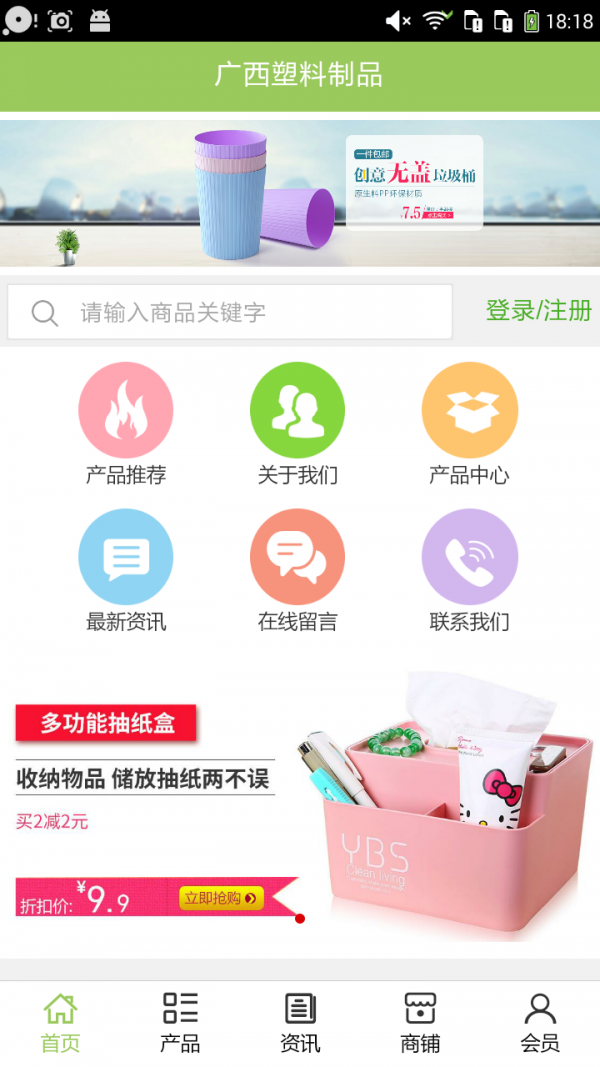600x1067 pixels.
Task: Open 登录/注册 login link
Action: [x=538, y=311]
